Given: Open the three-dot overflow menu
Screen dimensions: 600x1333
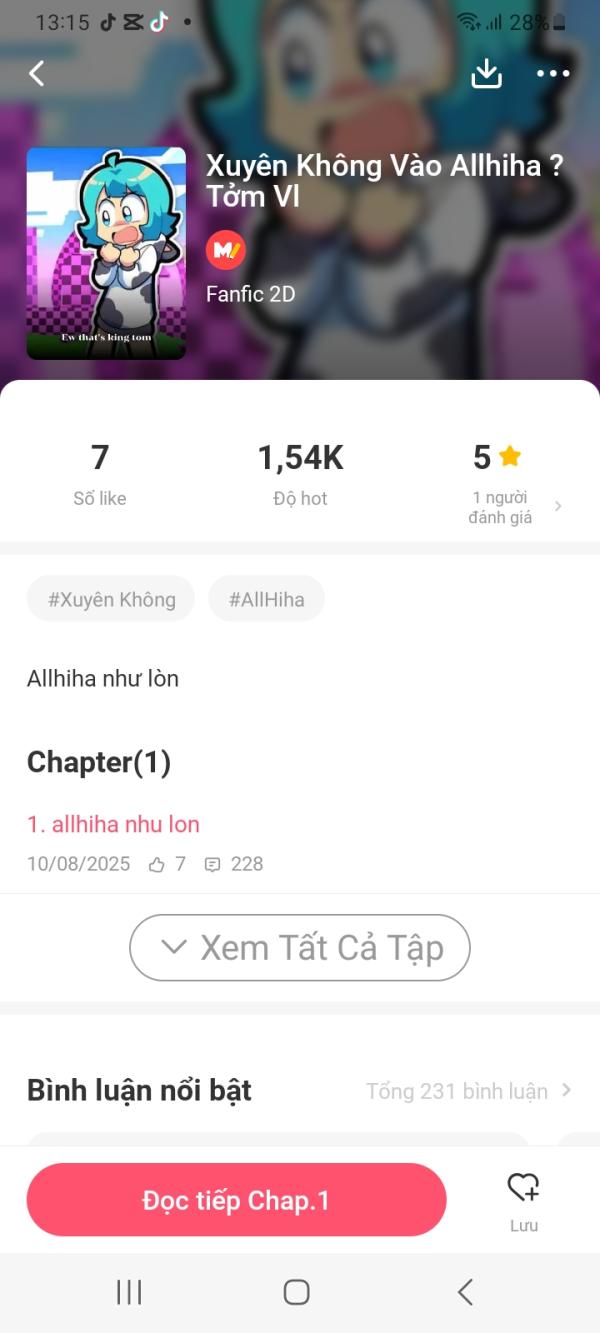Looking at the screenshot, I should click(x=553, y=73).
